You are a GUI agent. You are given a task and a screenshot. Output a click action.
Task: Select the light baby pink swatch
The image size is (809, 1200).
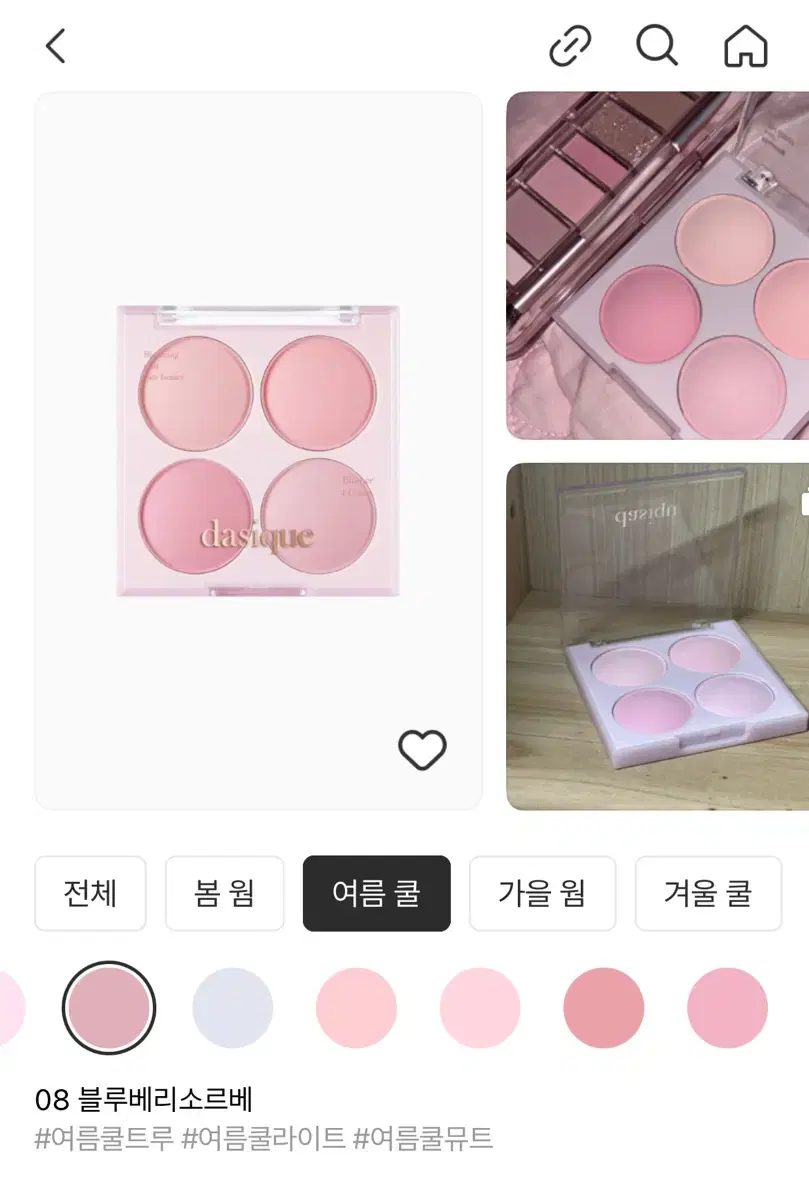(480, 1007)
